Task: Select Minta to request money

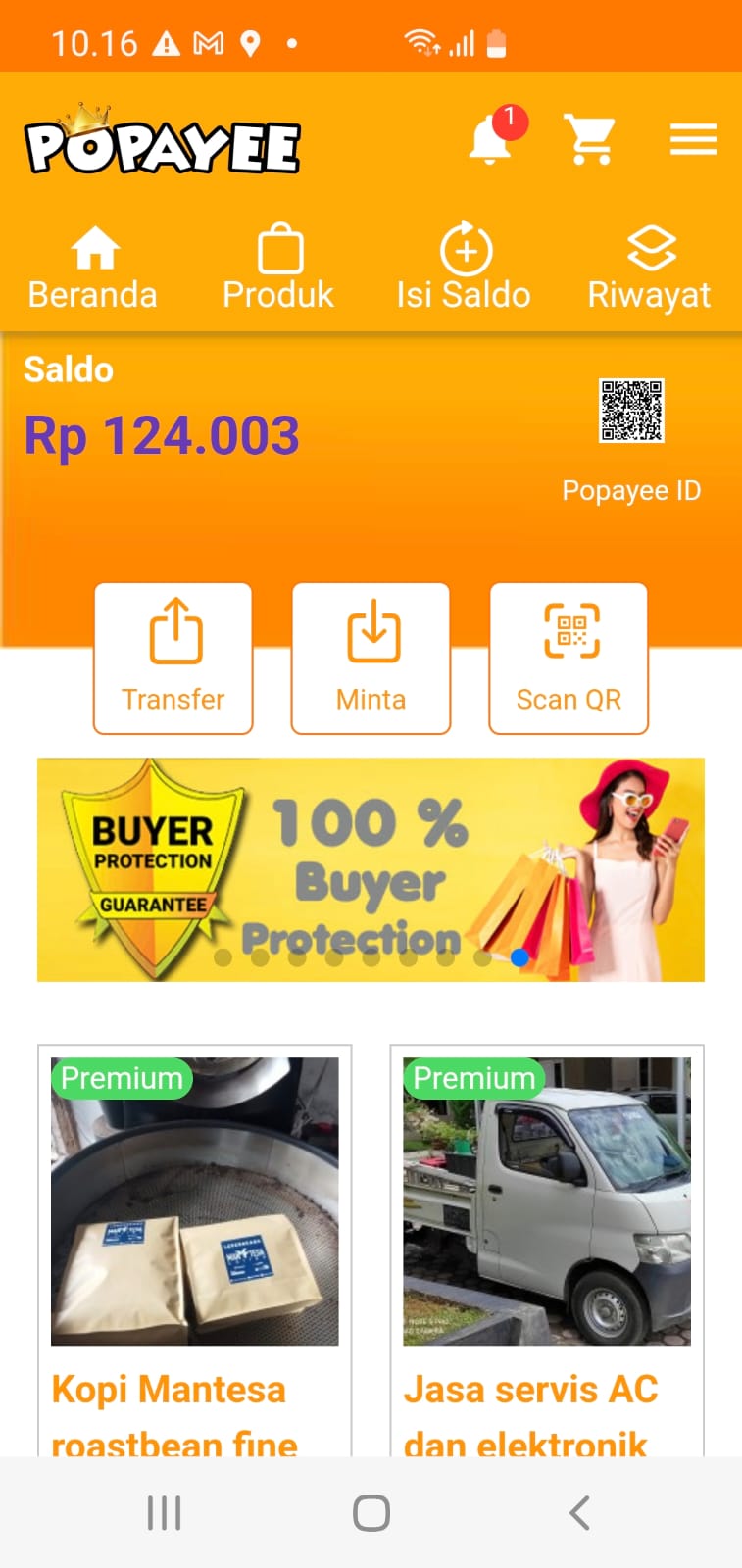Action: [371, 658]
